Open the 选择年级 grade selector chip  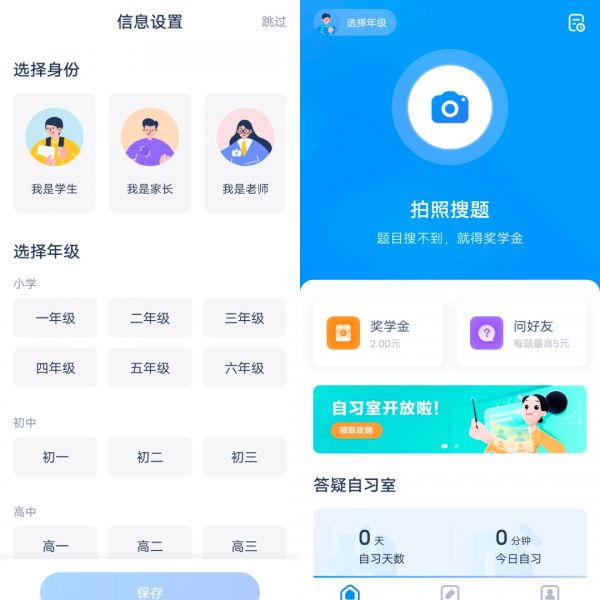pos(355,23)
